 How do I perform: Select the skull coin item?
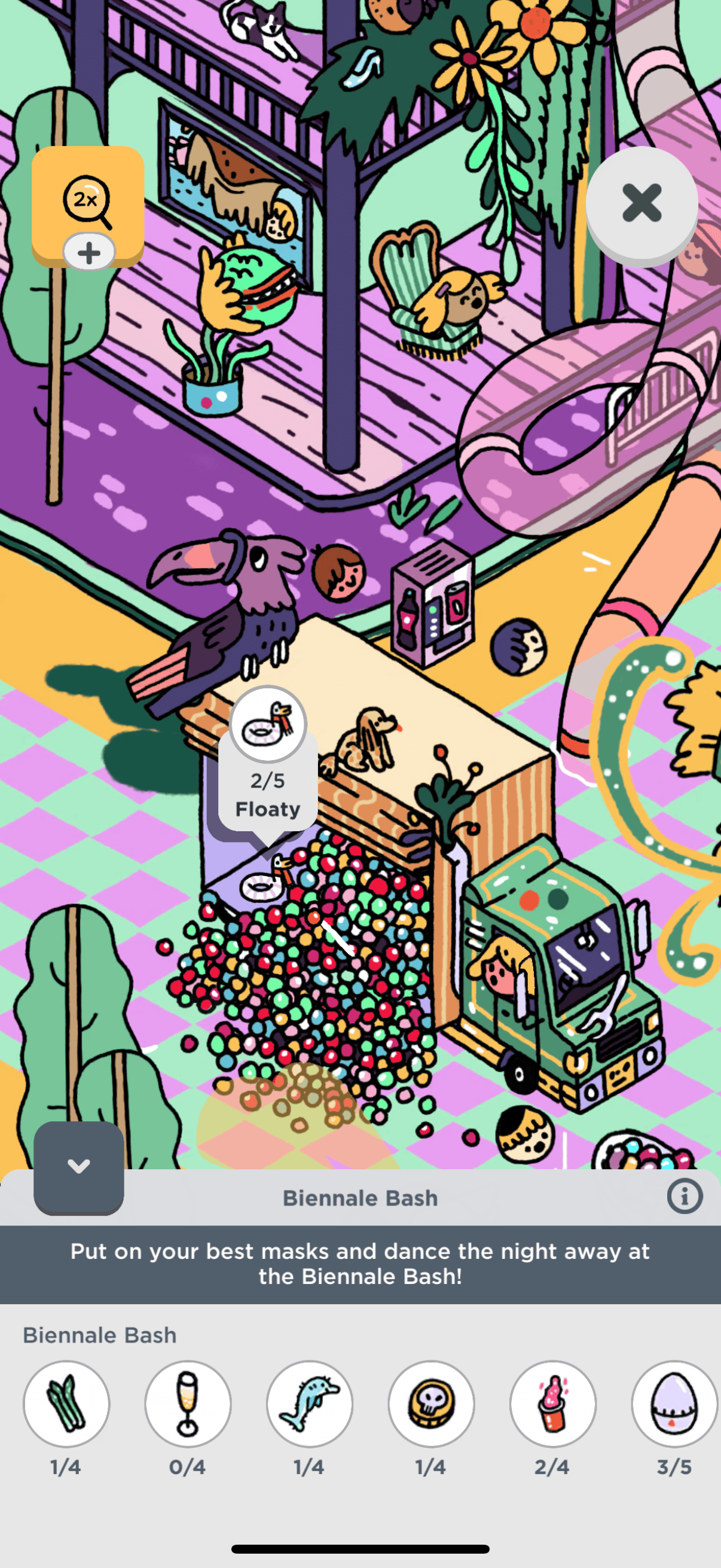coord(432,1404)
